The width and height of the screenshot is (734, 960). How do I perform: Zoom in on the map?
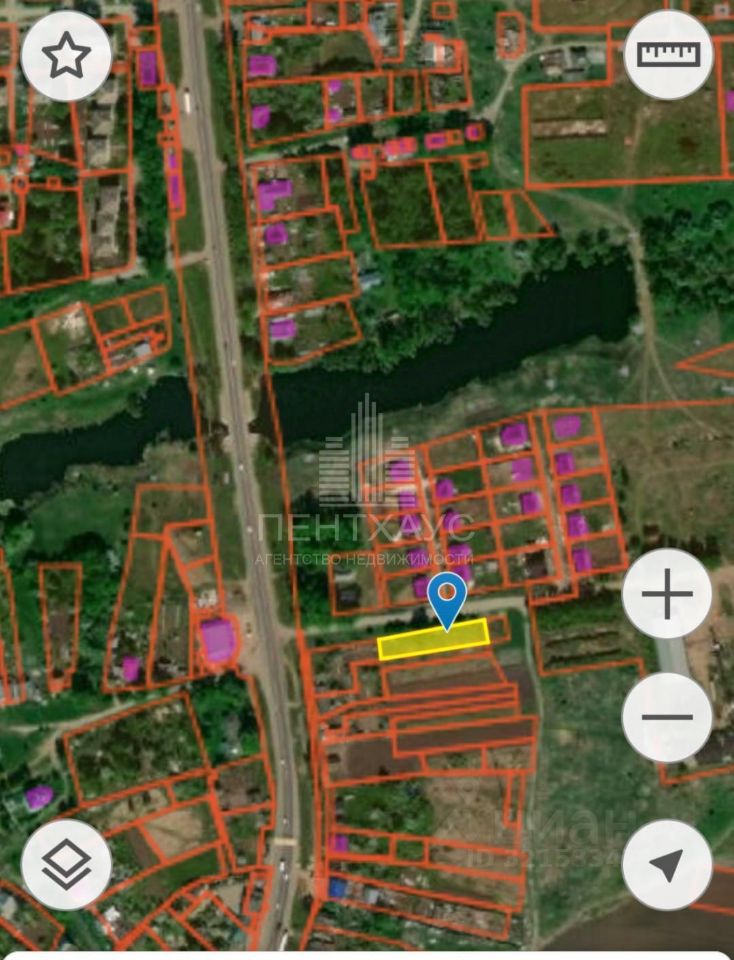[667, 595]
